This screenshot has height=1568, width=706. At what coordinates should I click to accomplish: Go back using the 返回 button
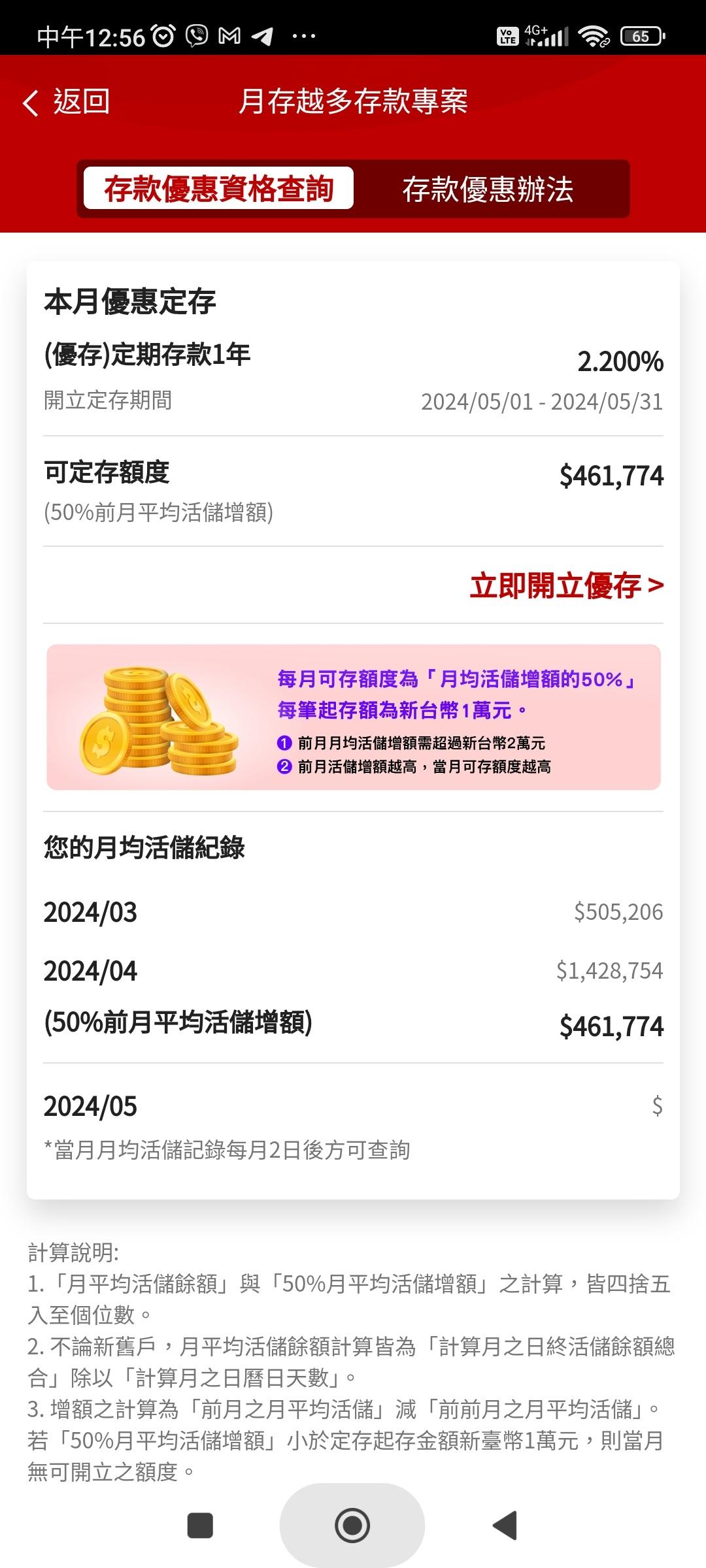pos(66,103)
